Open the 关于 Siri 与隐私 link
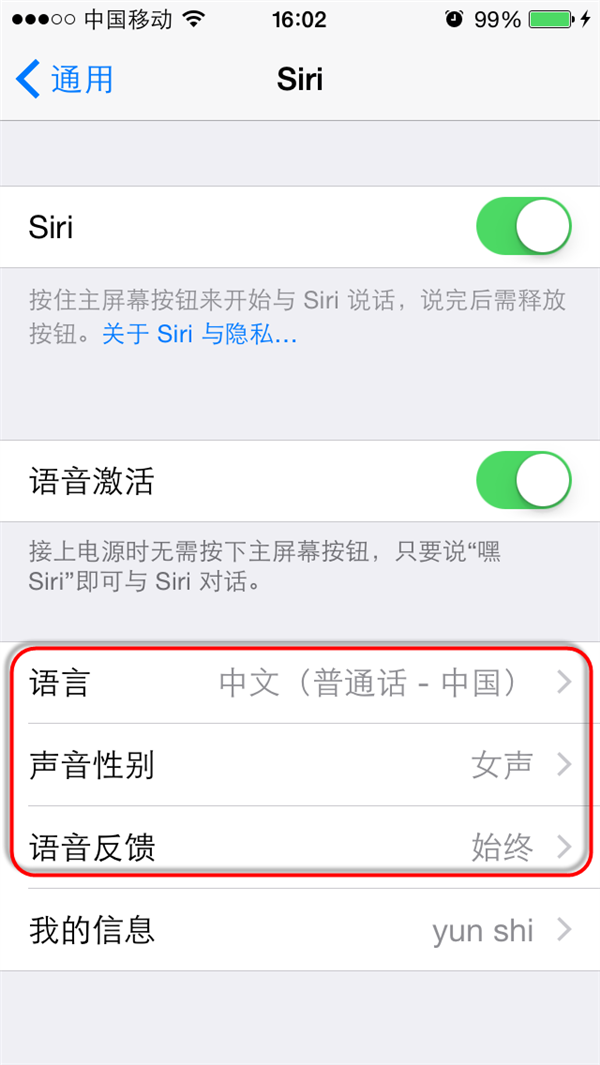The width and height of the screenshot is (600, 1065). [x=200, y=335]
